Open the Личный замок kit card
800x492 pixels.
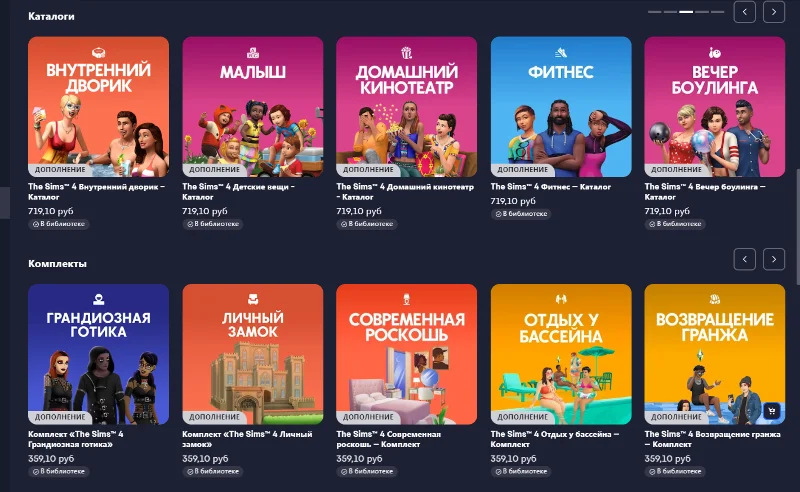coord(253,354)
